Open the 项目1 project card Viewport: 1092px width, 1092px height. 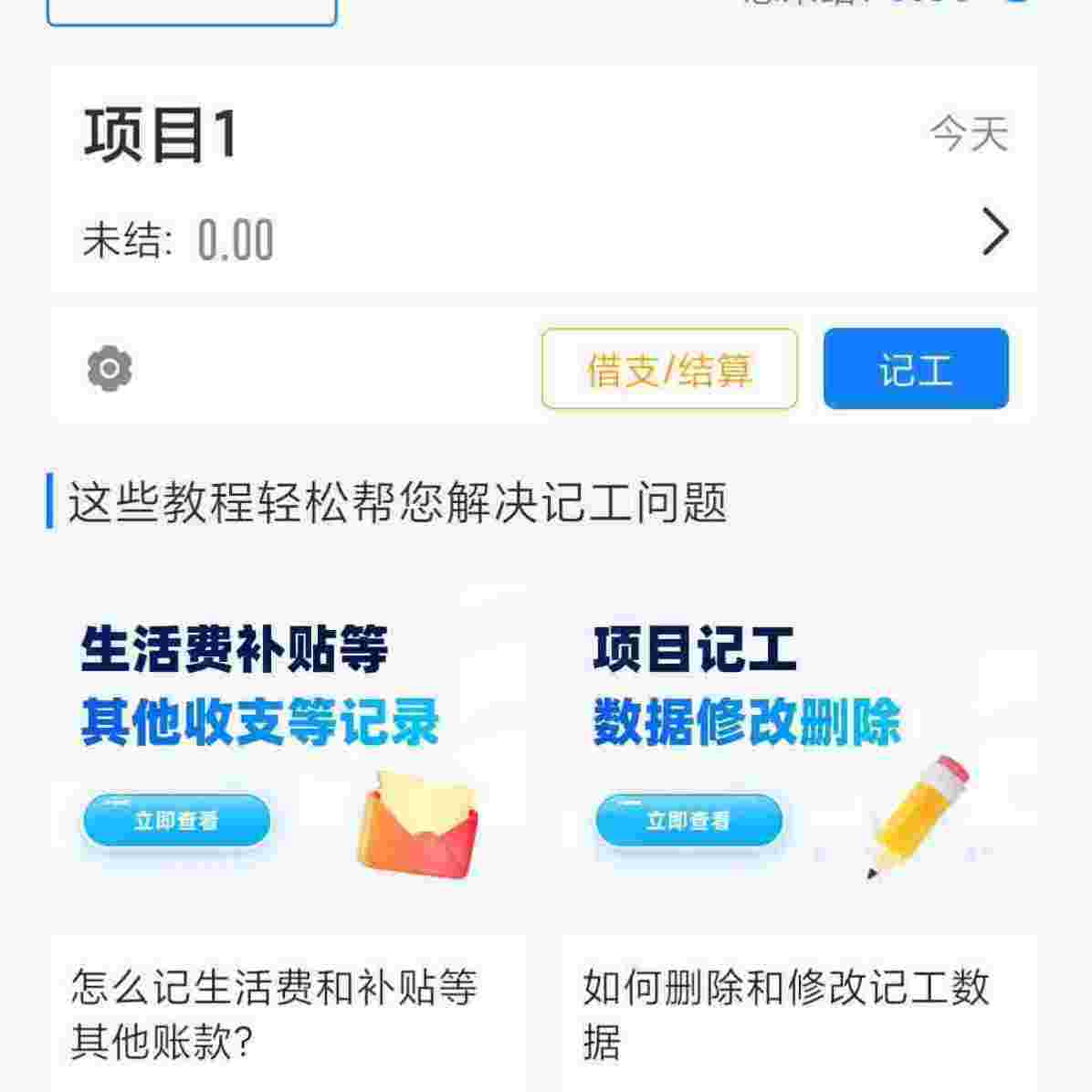544,183
